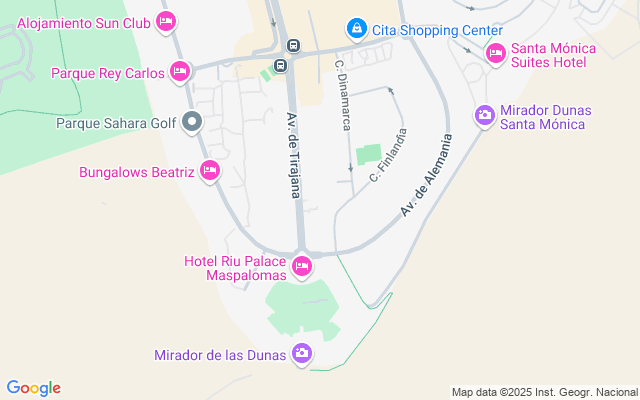
Task: Open the Parque Rey Carlos hotel pin
Action: (180, 71)
